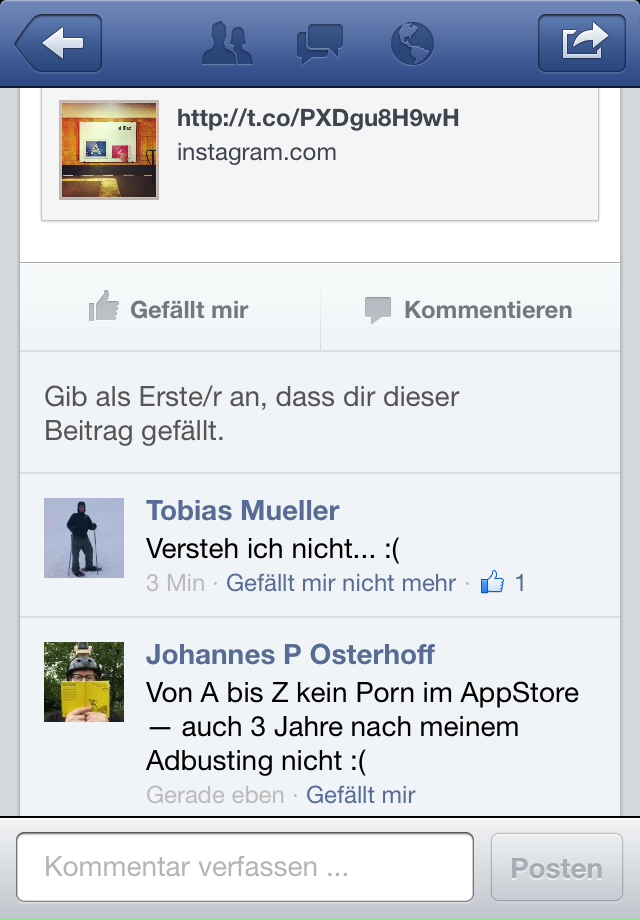
Task: Like Johannes P Osterhoff's comment
Action: coord(360,795)
